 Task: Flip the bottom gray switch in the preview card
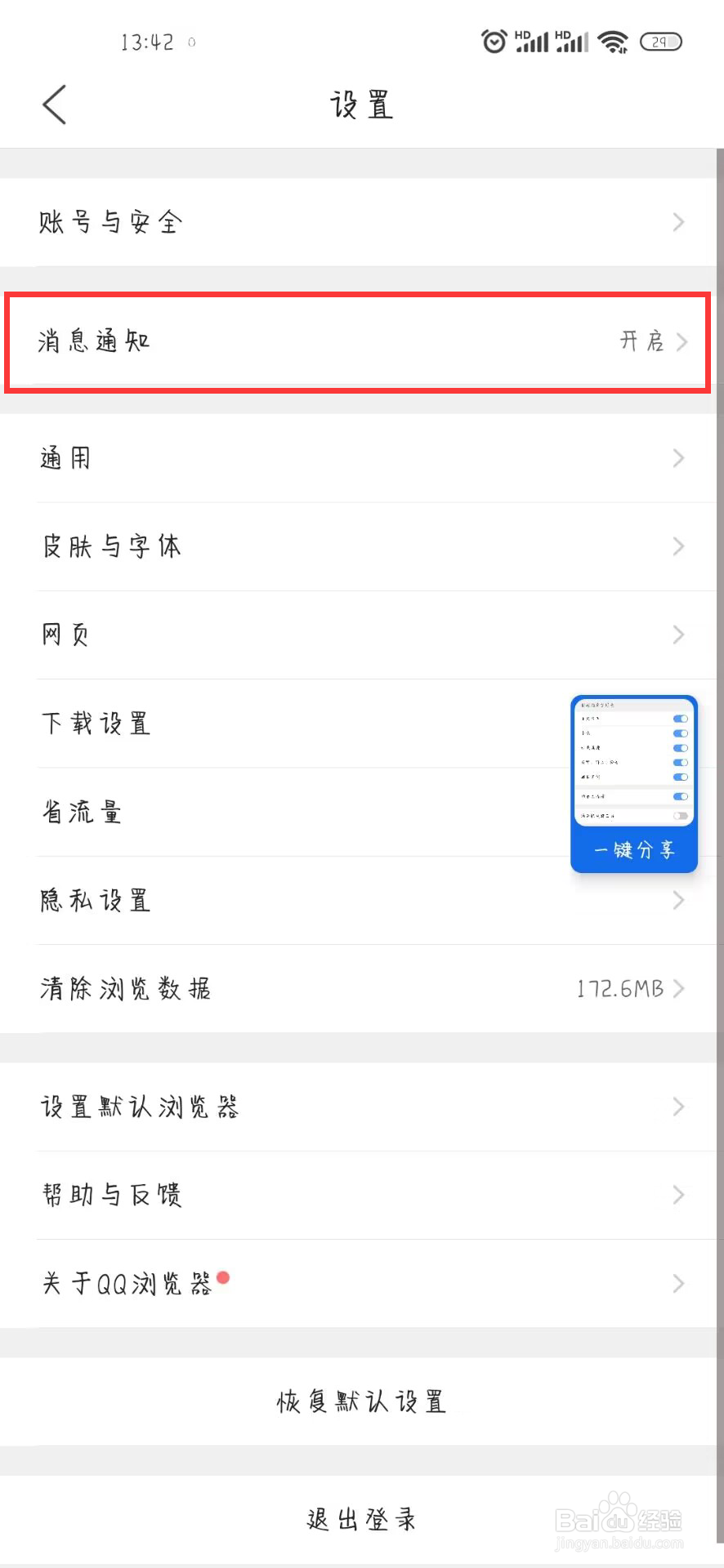click(x=680, y=816)
